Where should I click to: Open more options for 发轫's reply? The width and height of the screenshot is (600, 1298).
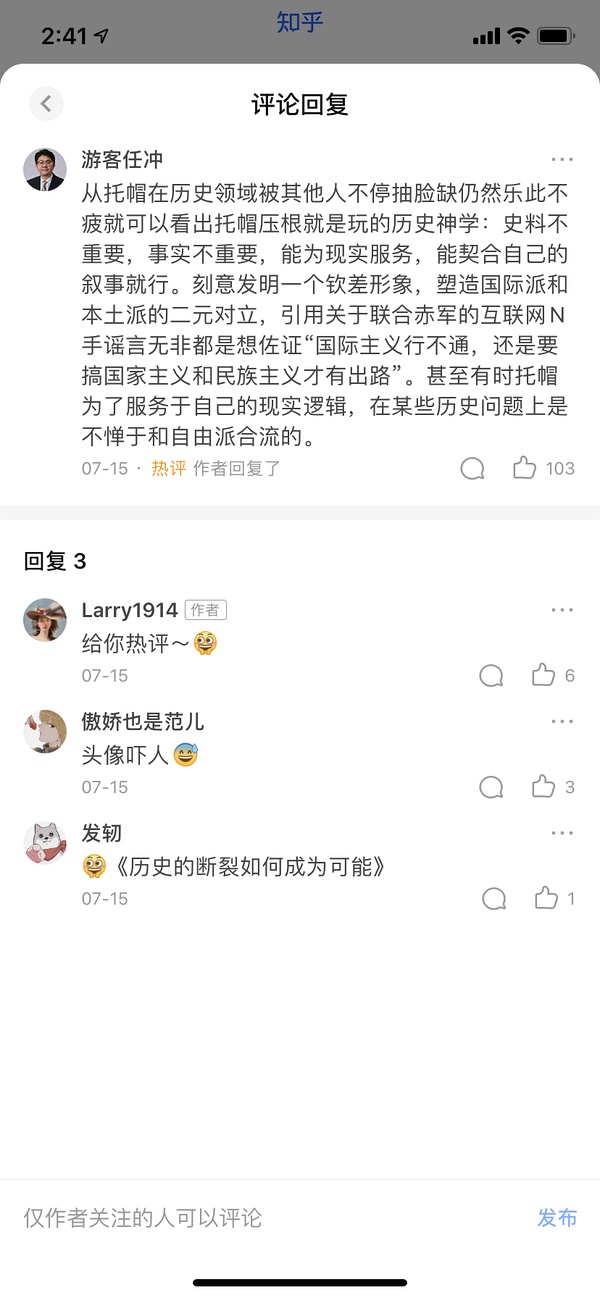[562, 833]
